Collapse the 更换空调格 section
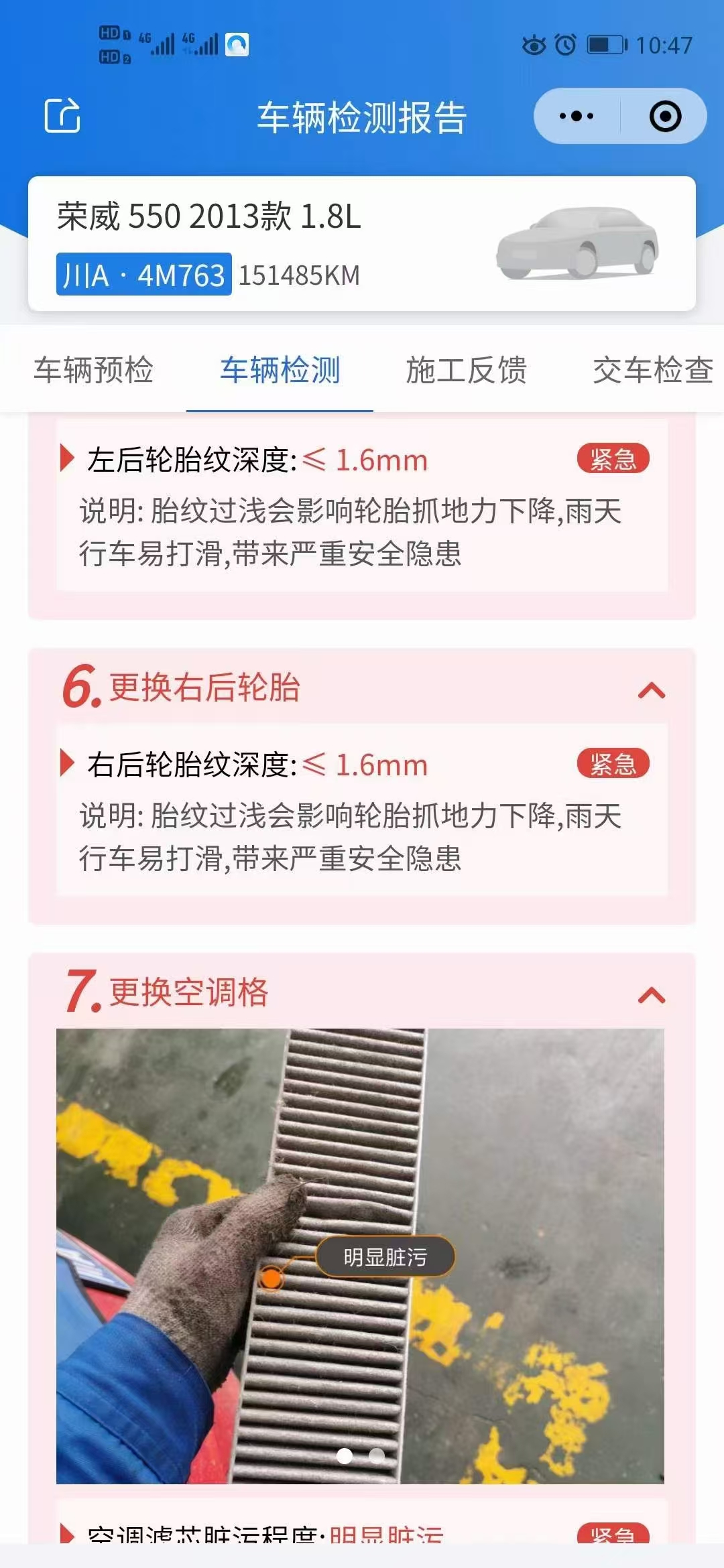This screenshot has height=1568, width=724. [x=652, y=995]
